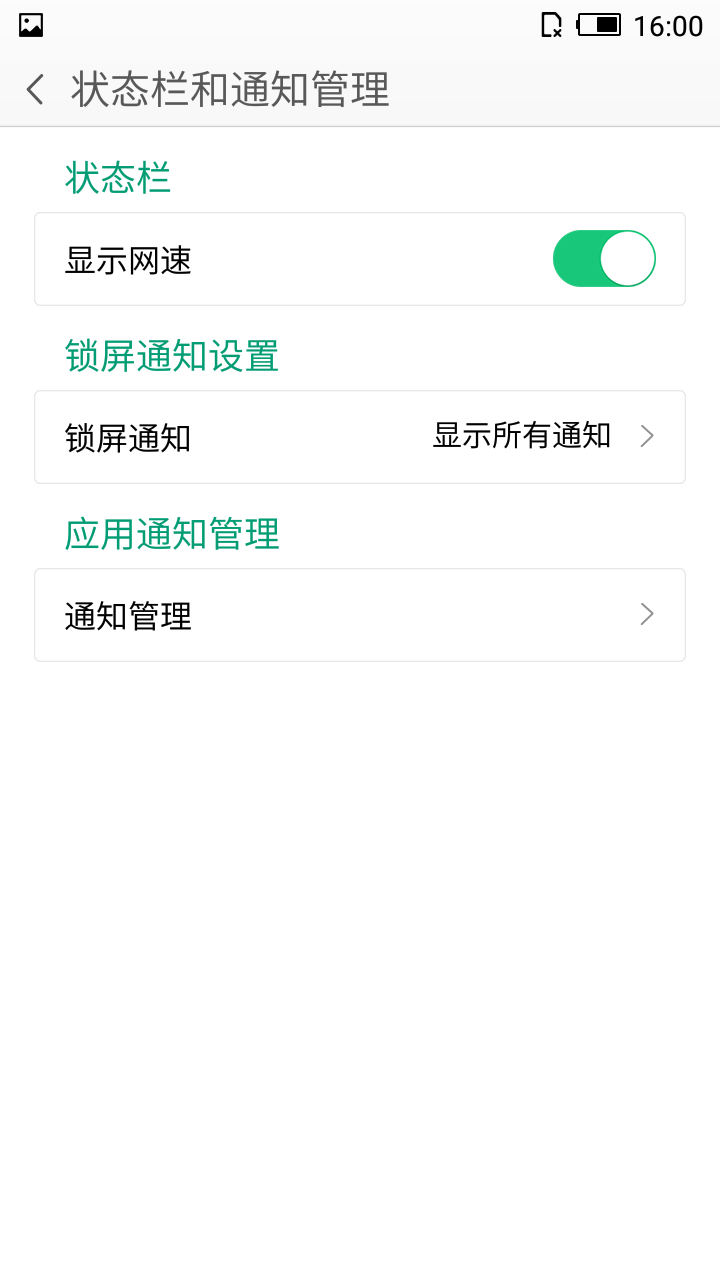Tap the download-disabled icon in the status bar
This screenshot has width=720, height=1280.
(548, 26)
